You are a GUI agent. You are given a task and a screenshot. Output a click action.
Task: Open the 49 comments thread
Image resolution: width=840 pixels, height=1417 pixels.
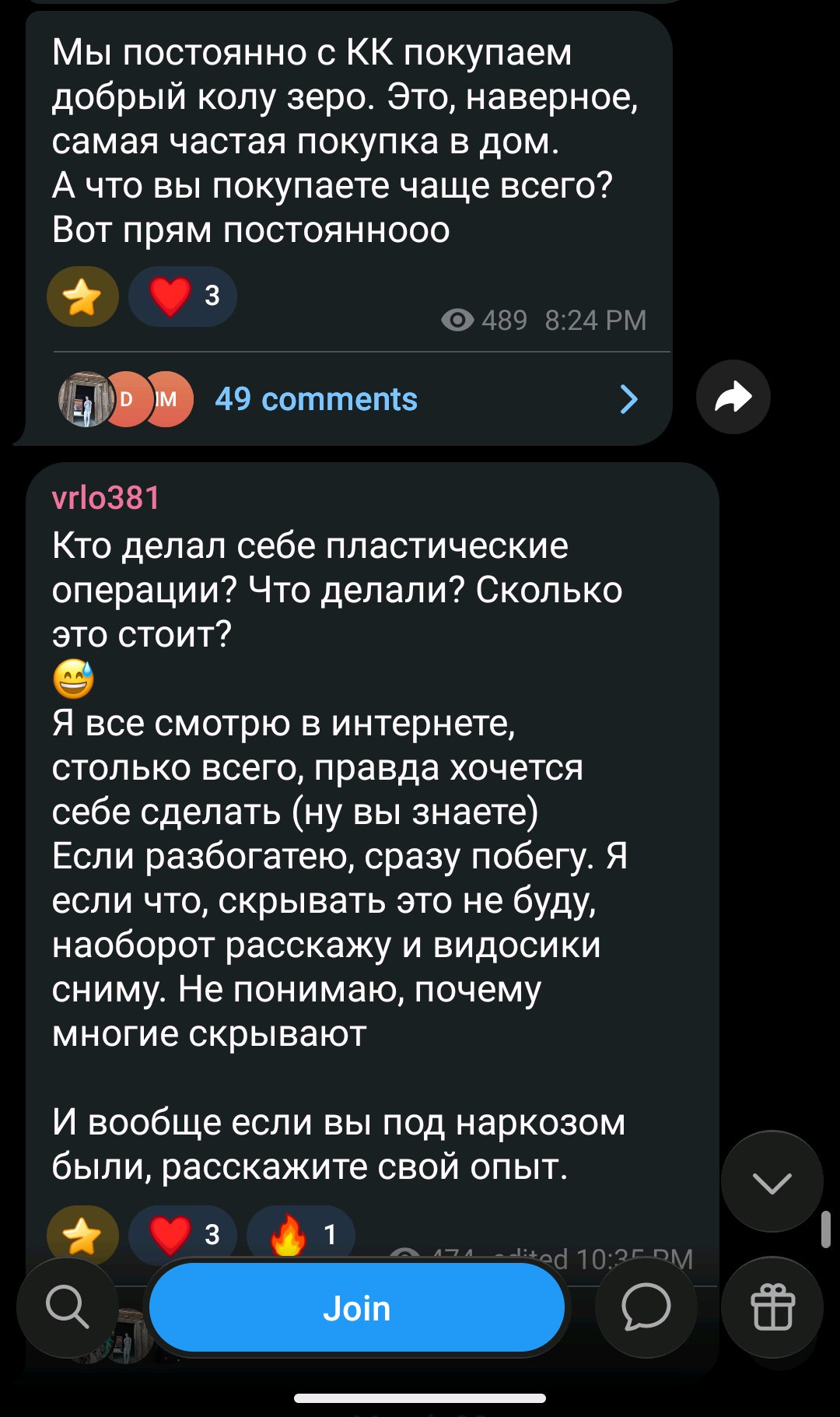pos(316,399)
